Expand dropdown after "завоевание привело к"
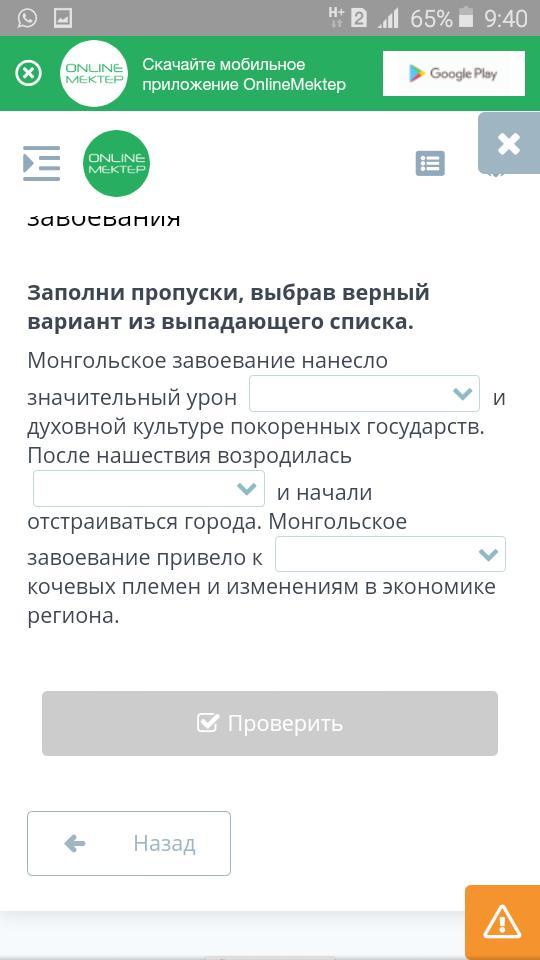Viewport: 540px width, 960px height. click(x=391, y=554)
